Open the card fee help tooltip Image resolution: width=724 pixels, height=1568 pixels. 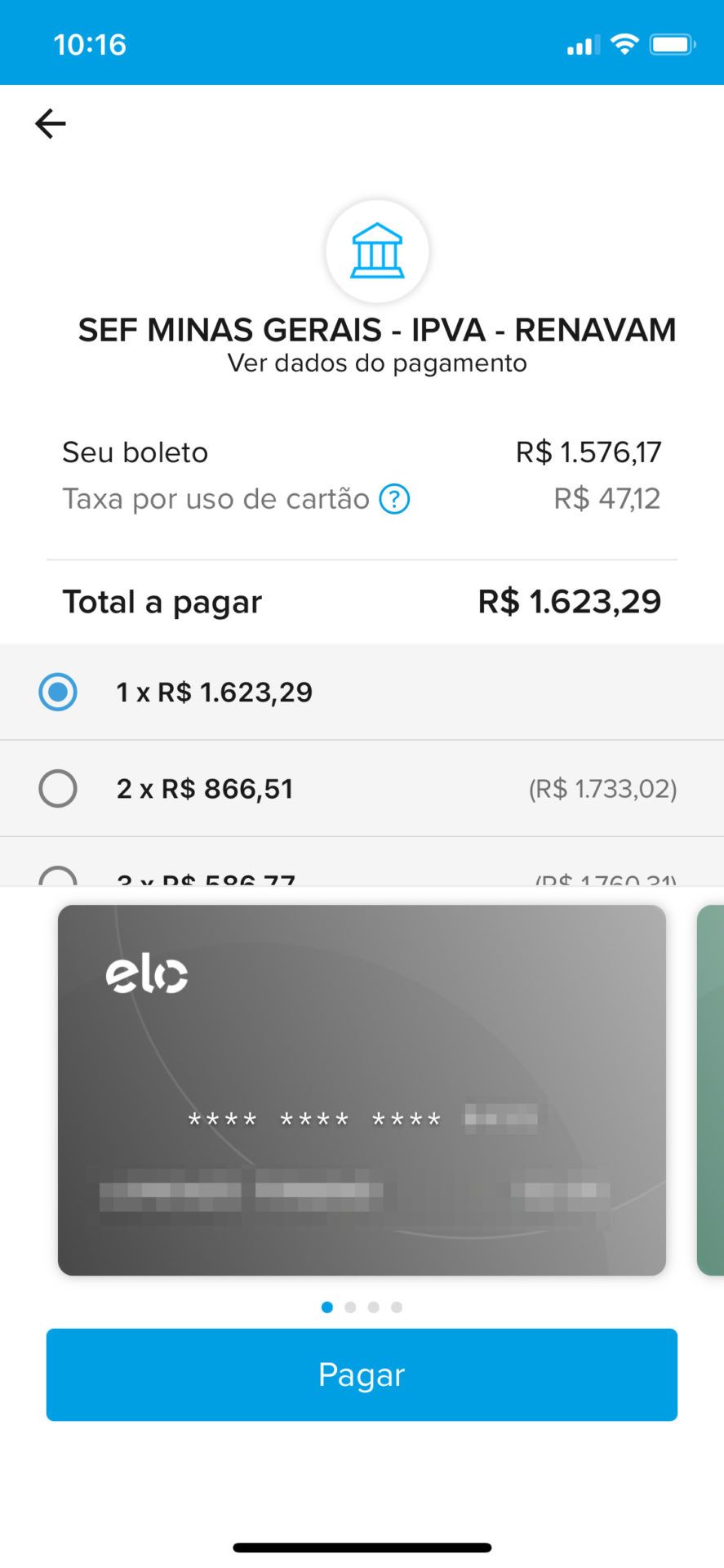pyautogui.click(x=394, y=498)
